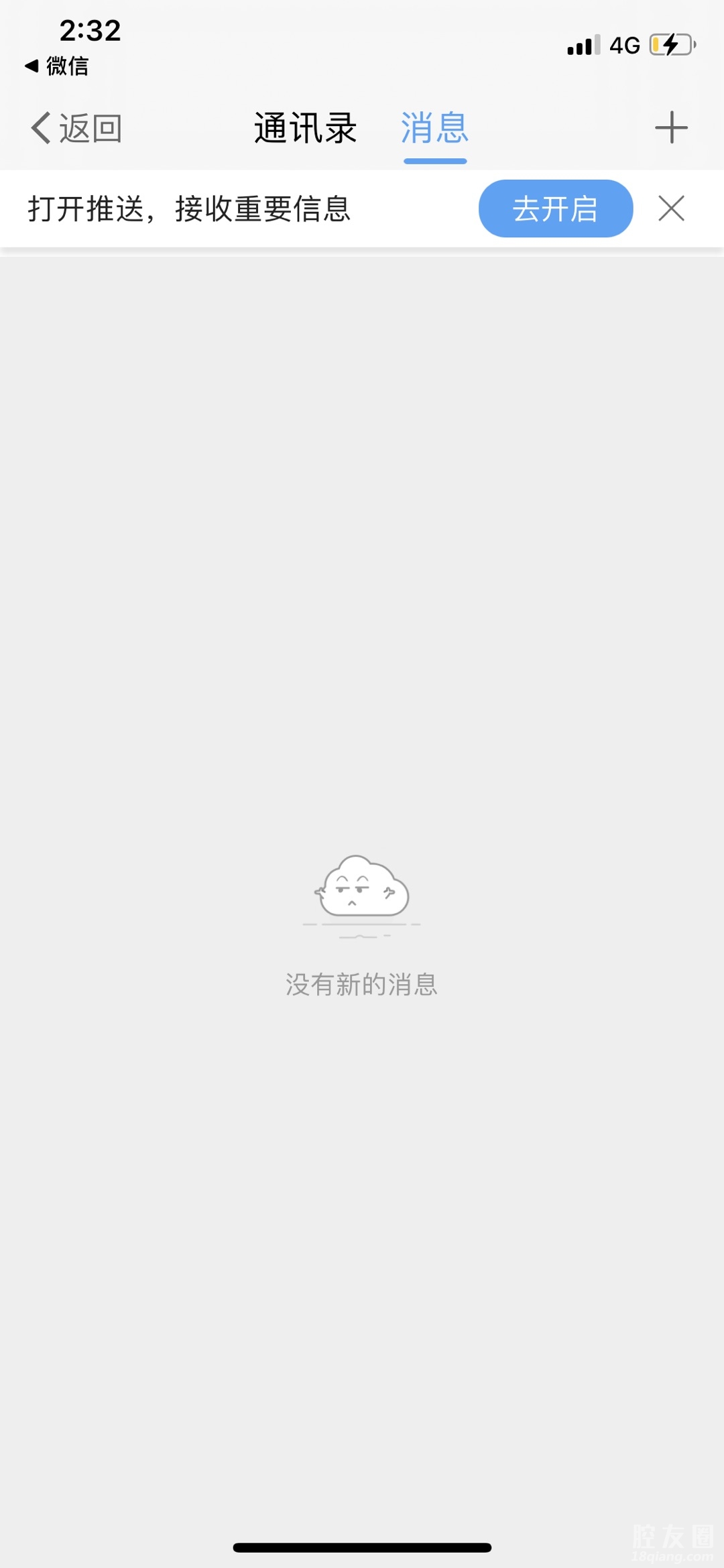The width and height of the screenshot is (724, 1568).
Task: Open the plus add menu
Action: point(671,127)
